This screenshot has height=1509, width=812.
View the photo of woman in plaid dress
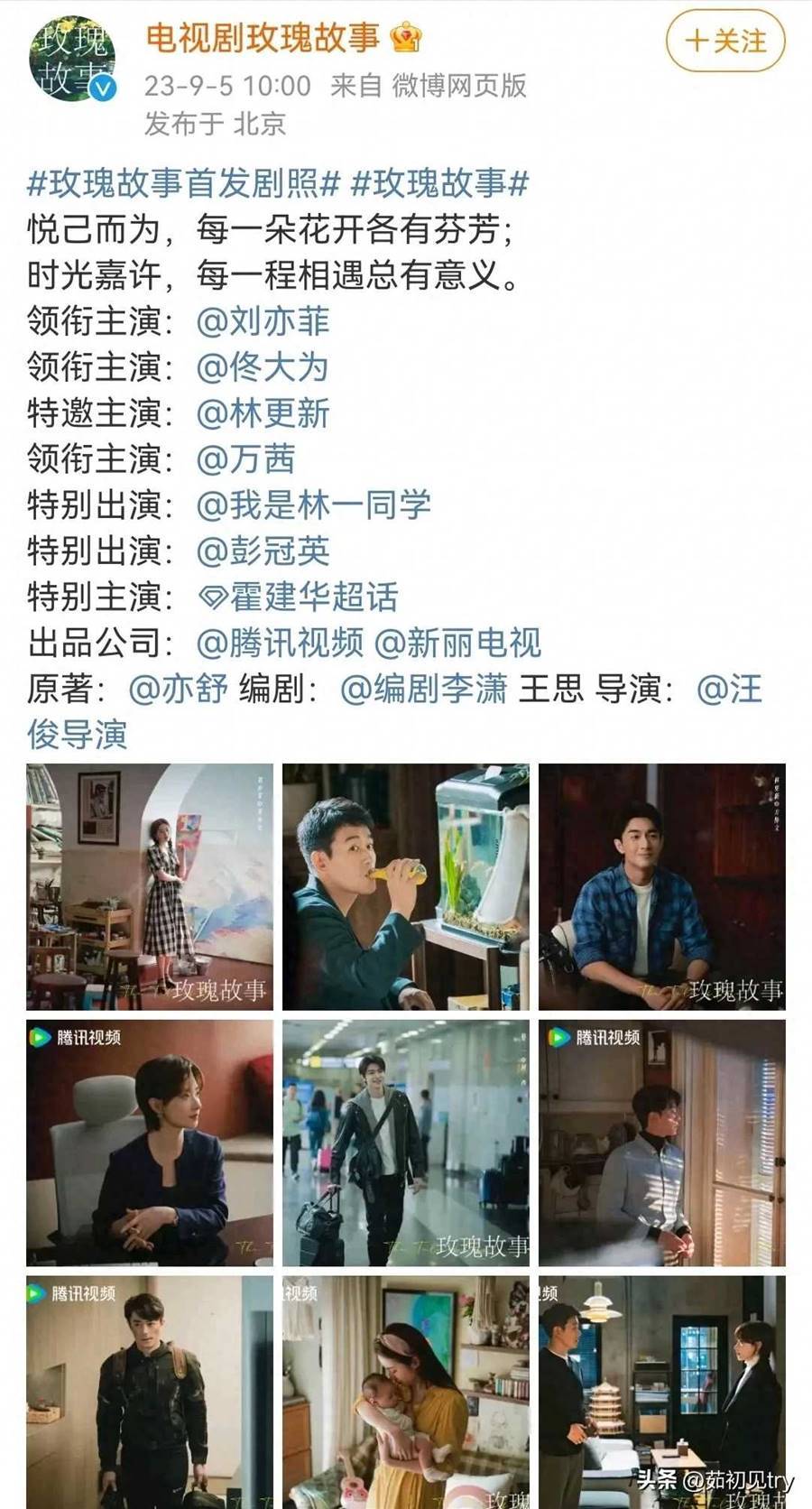[x=150, y=887]
